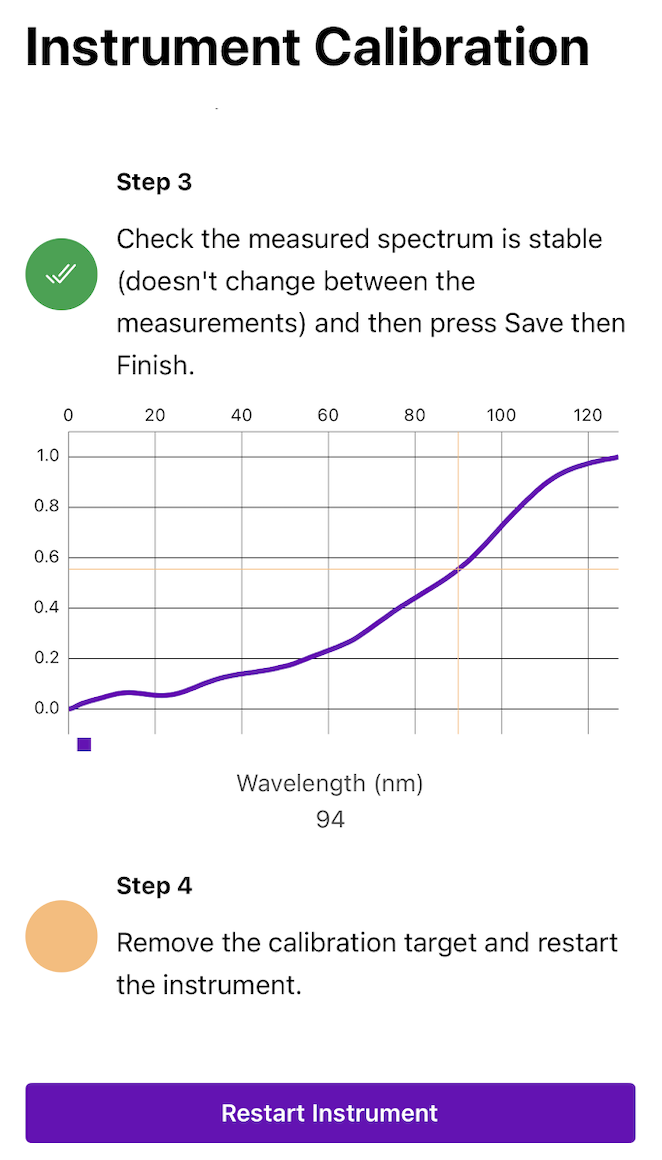Screen dimensions: 662x1160
Task: Tap the Restart Instrument button
Action: [x=330, y=1113]
